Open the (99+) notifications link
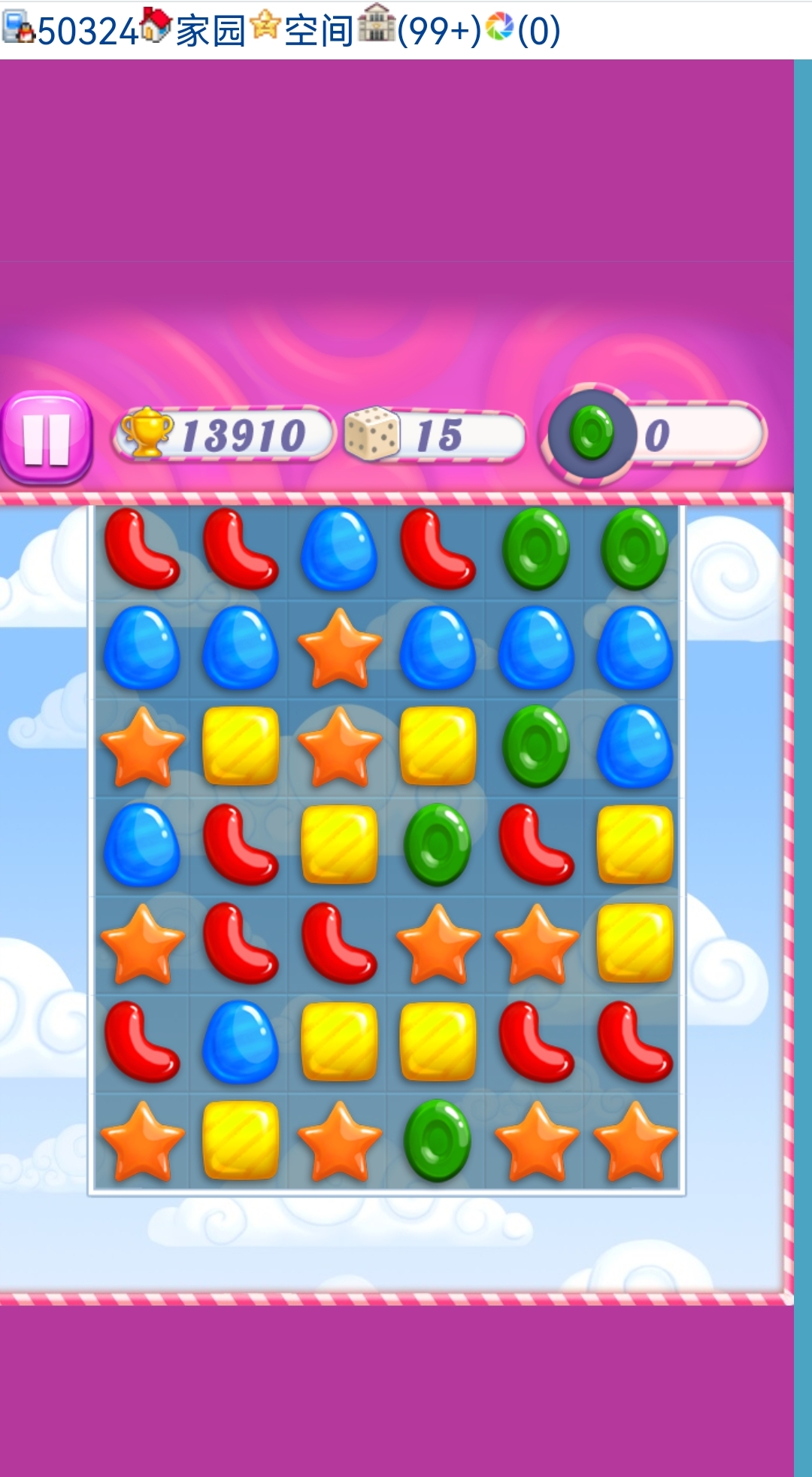 438,31
